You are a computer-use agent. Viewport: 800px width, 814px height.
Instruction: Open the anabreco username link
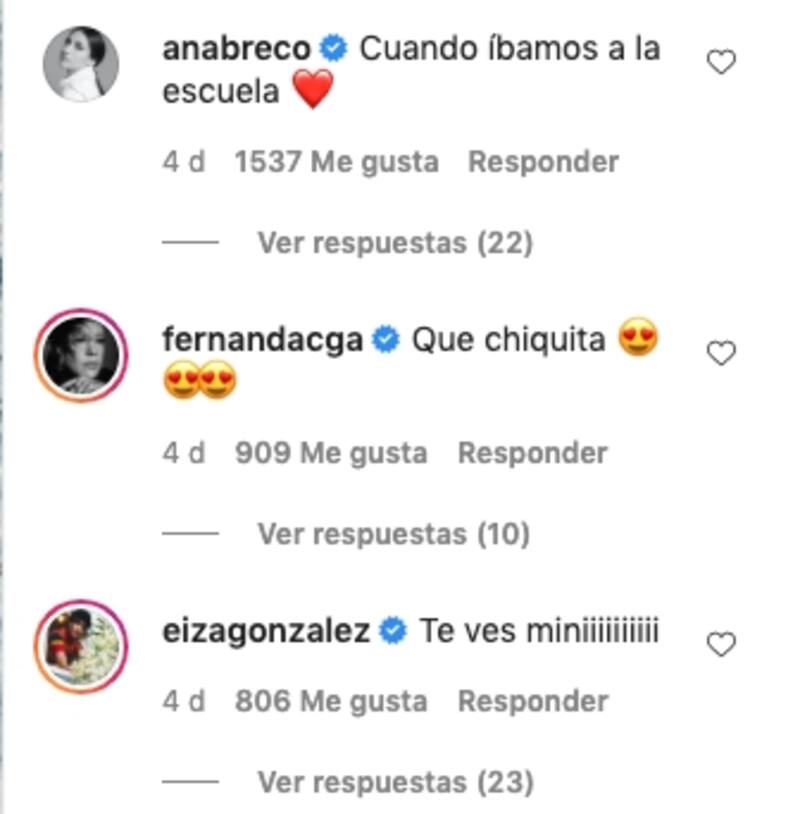(236, 48)
